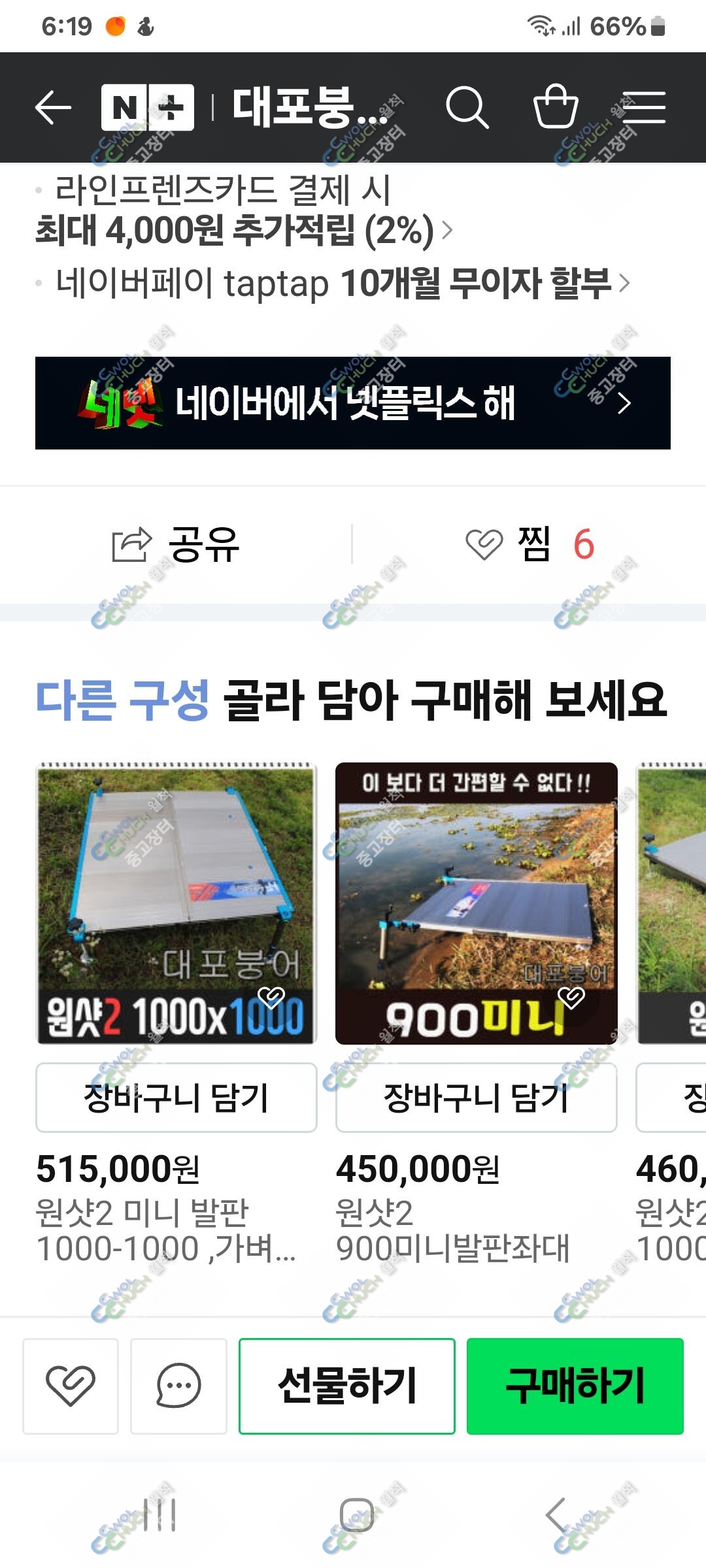The height and width of the screenshot is (1568, 706).
Task: Add product to 찜 wishlist
Action: 529,544
